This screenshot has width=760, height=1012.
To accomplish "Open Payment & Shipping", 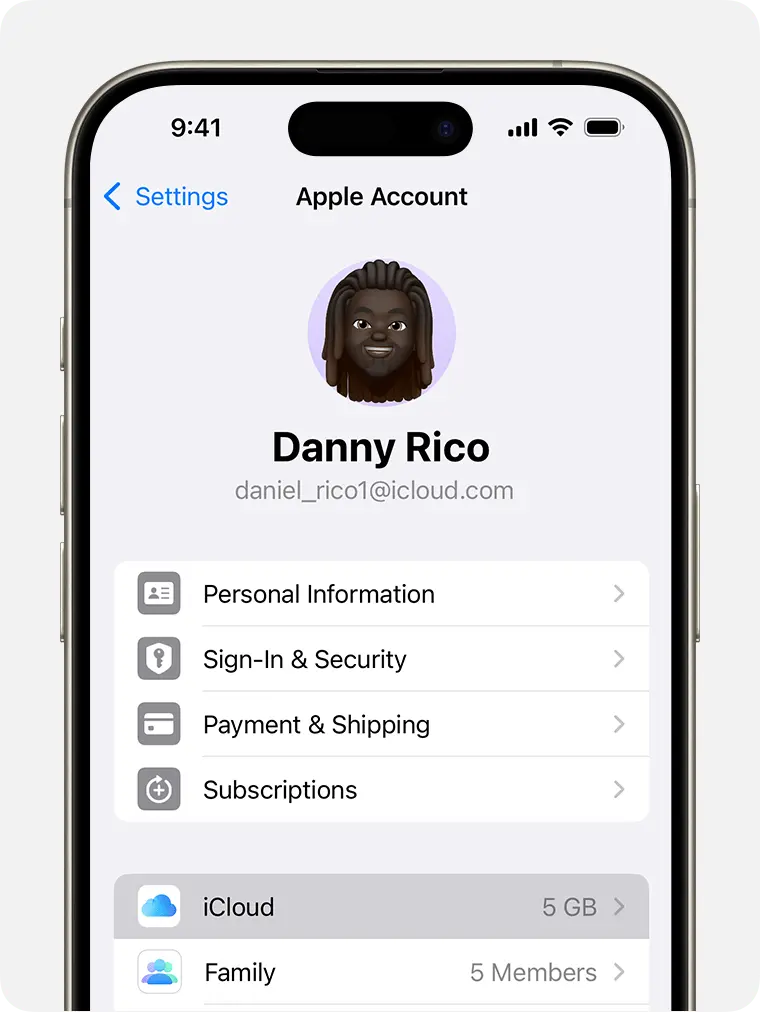I will coord(381,725).
